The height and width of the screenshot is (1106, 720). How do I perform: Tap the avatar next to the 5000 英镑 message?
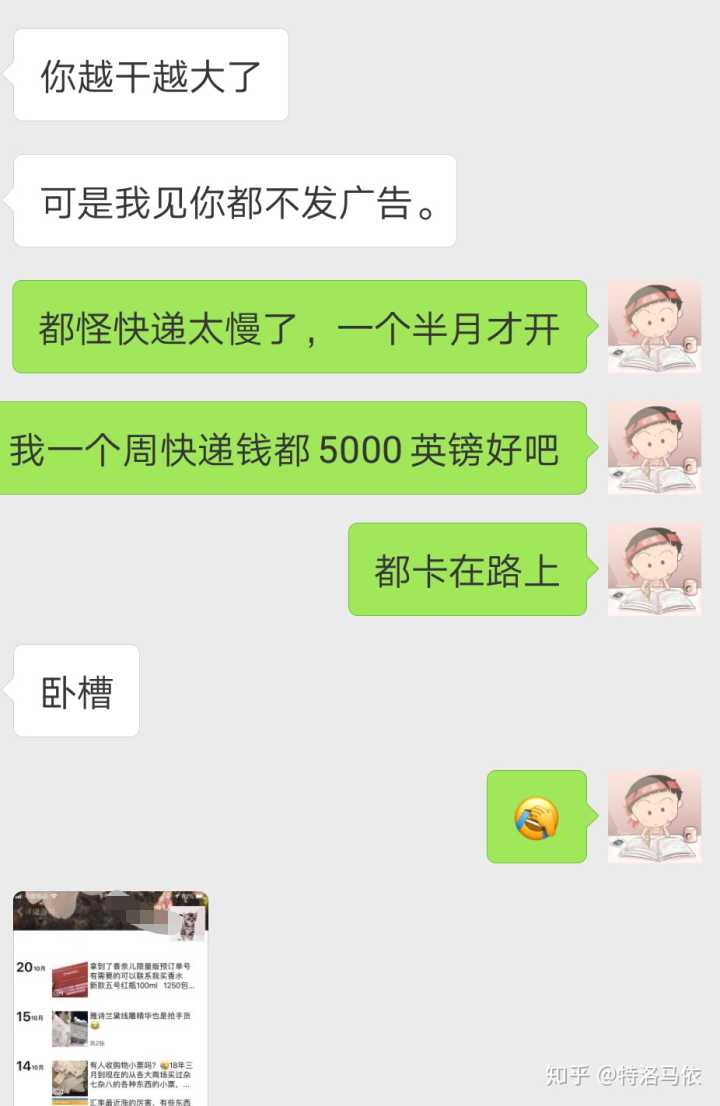(x=654, y=448)
